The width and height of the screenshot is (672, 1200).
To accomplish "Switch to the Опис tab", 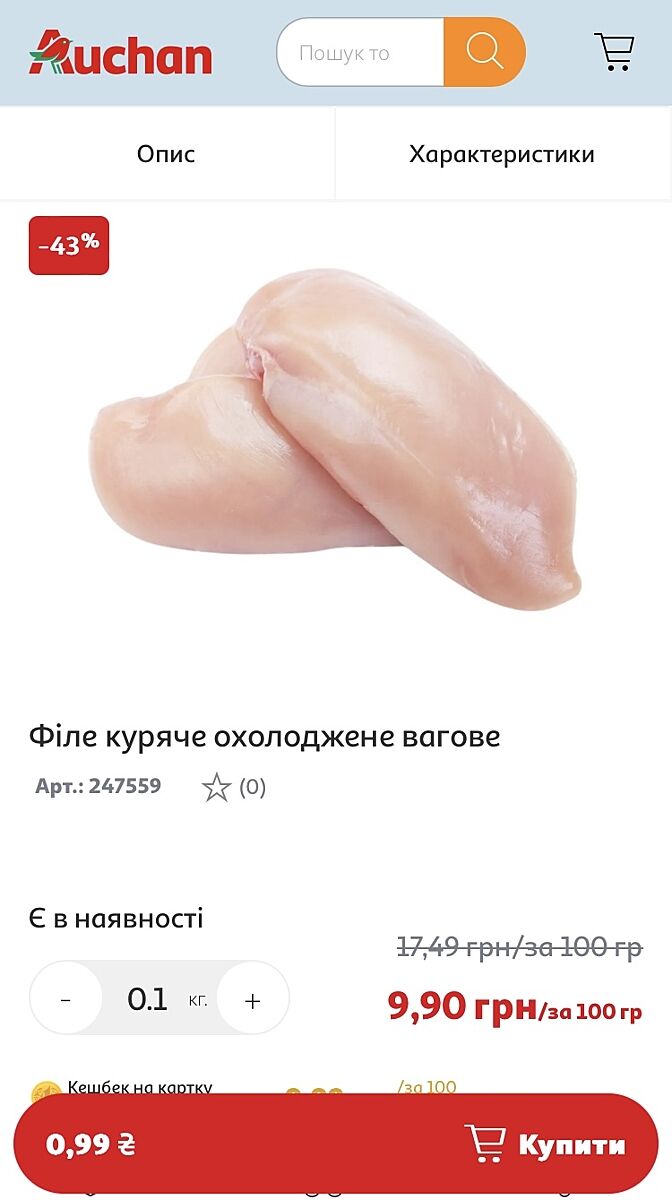I will 166,154.
